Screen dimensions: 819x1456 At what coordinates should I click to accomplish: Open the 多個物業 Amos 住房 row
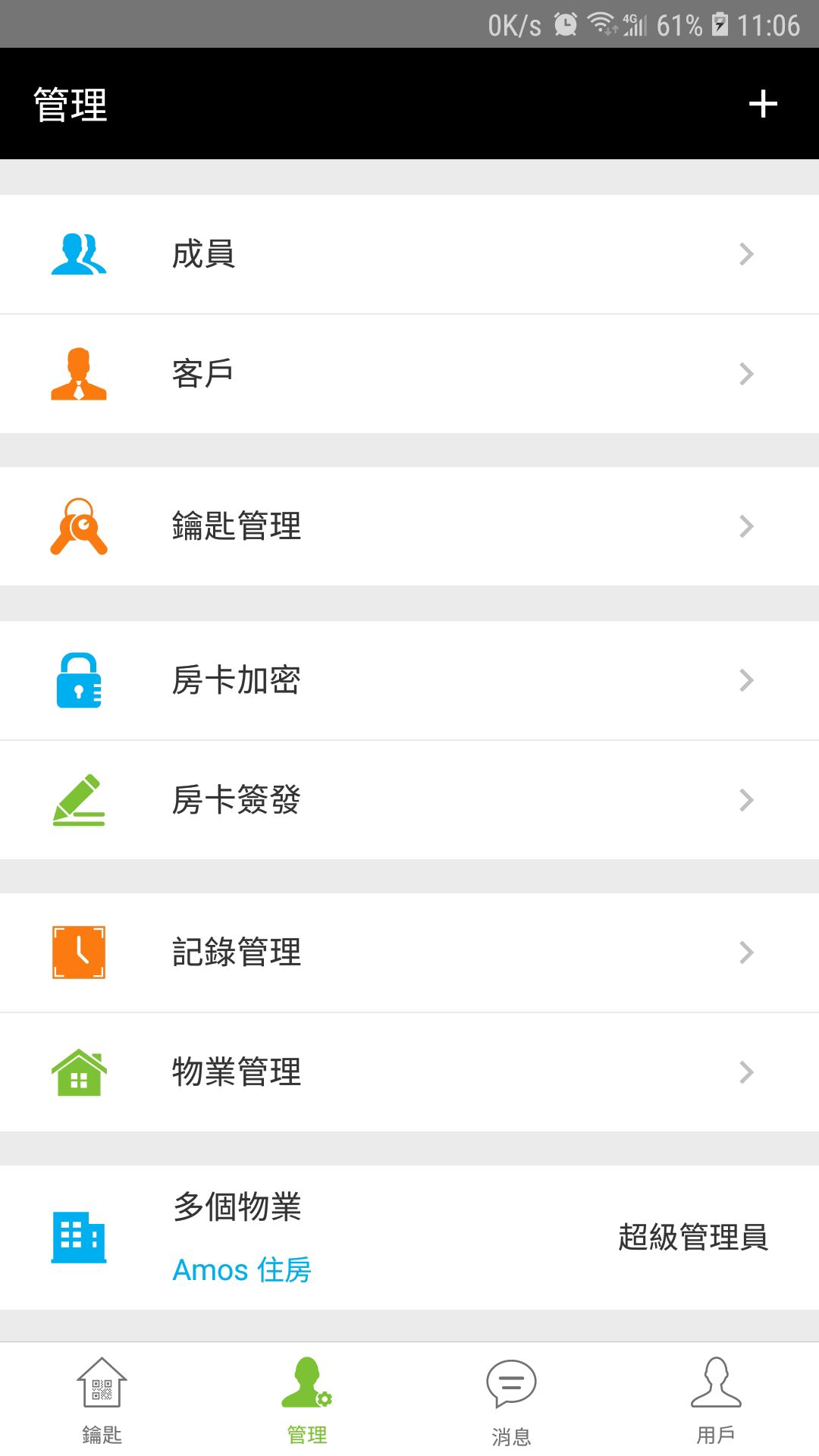(409, 1238)
